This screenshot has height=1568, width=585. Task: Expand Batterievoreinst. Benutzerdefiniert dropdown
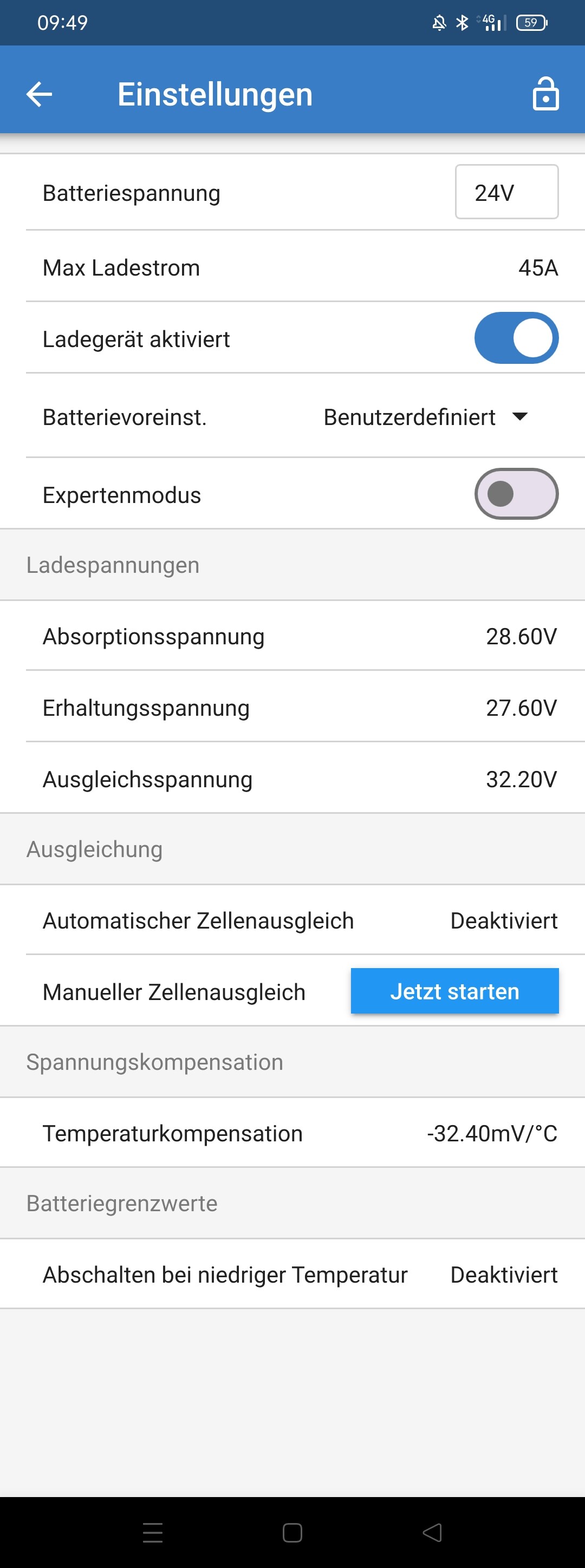426,417
